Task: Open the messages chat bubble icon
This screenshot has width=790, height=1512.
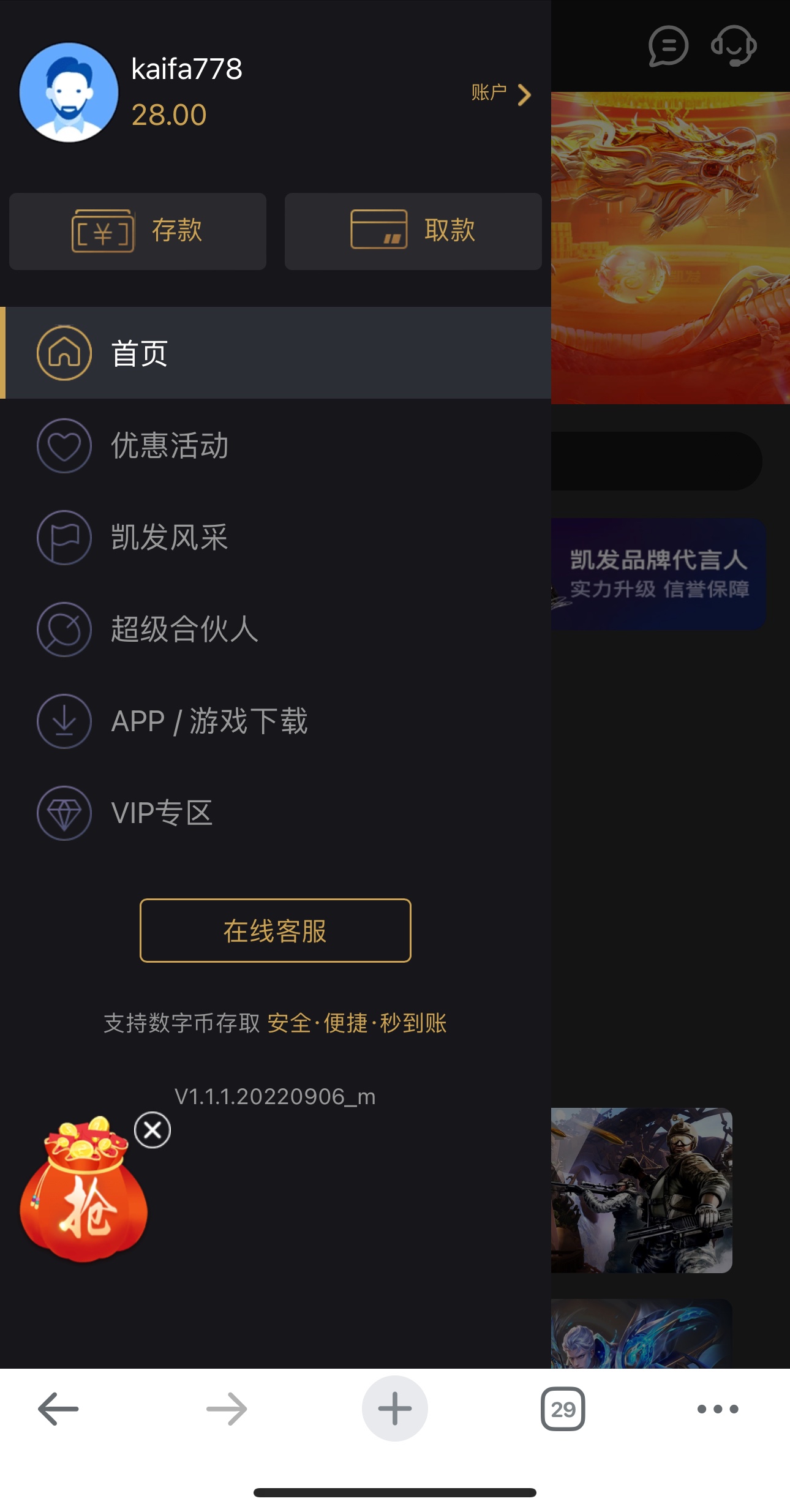Action: coord(668,46)
